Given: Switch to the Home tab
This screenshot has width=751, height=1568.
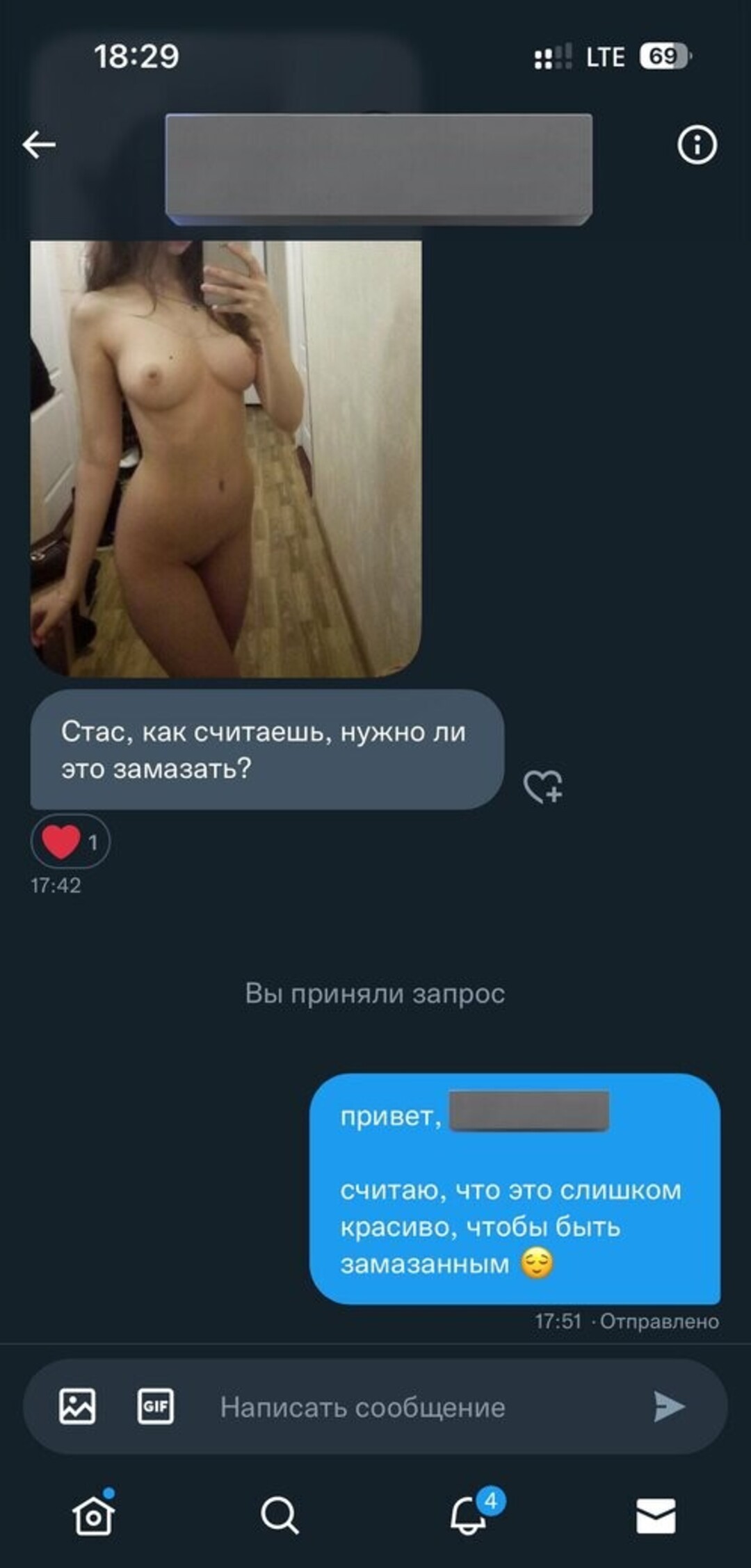Looking at the screenshot, I should tap(93, 1514).
